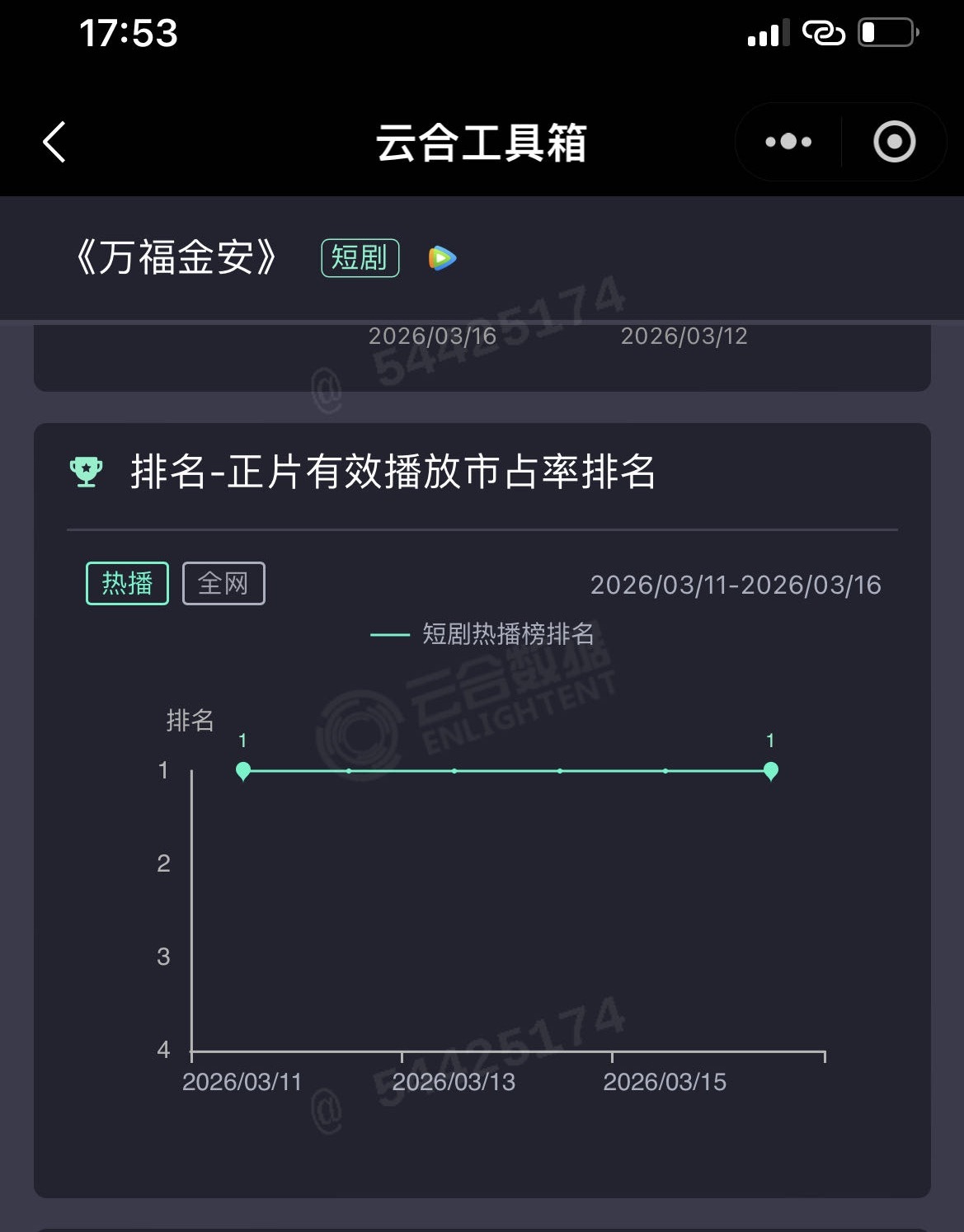Viewport: 964px width, 1232px height.
Task: Tap the personal hotspot link icon
Action: pyautogui.click(x=825, y=33)
